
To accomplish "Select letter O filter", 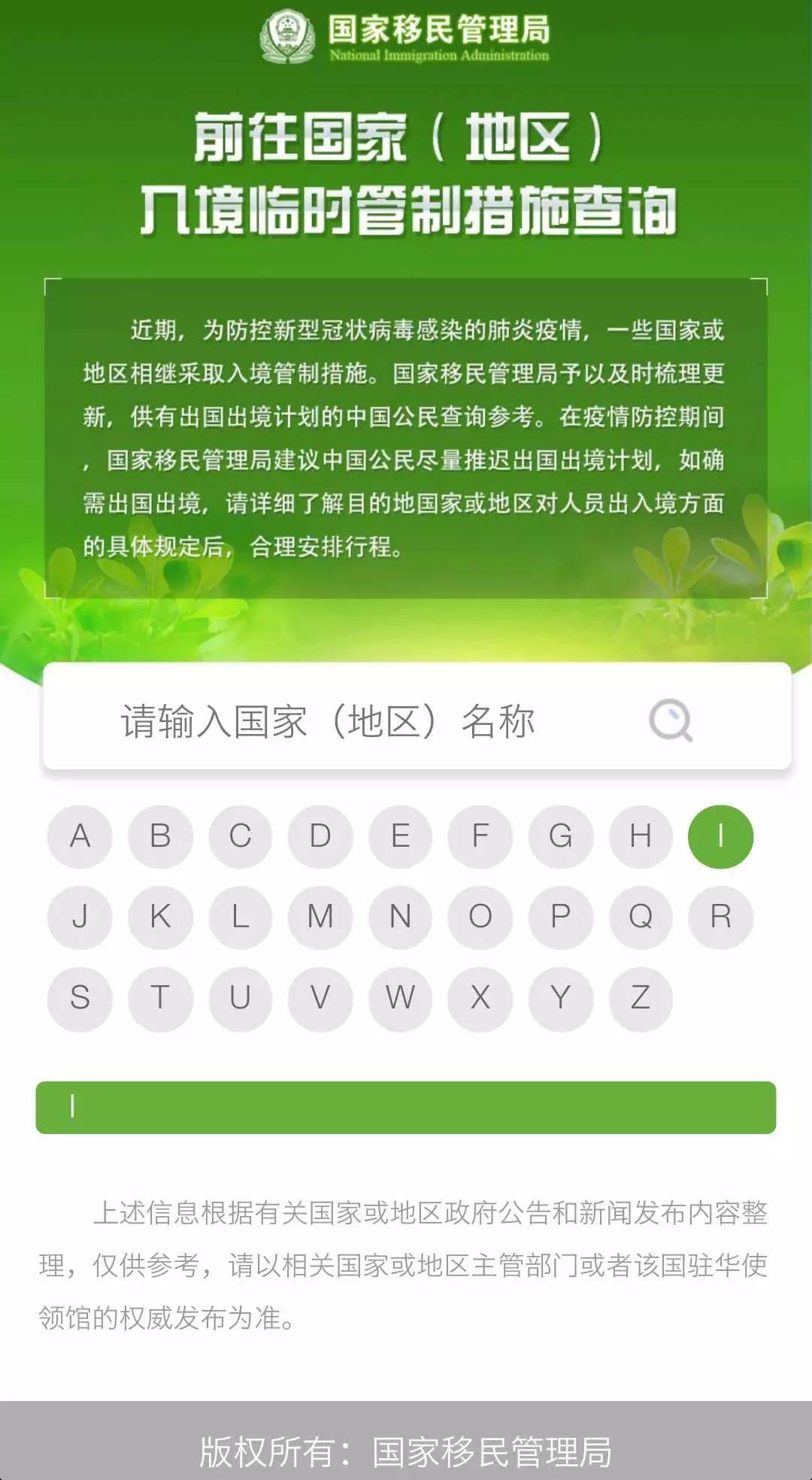I will click(480, 917).
